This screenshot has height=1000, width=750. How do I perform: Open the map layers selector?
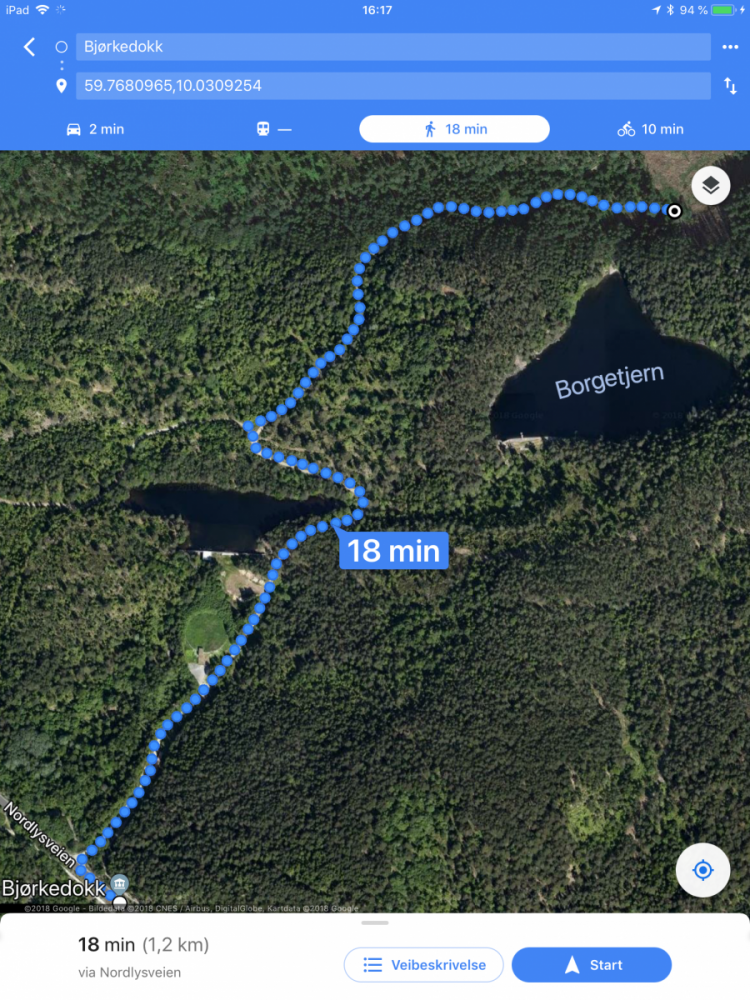click(710, 185)
